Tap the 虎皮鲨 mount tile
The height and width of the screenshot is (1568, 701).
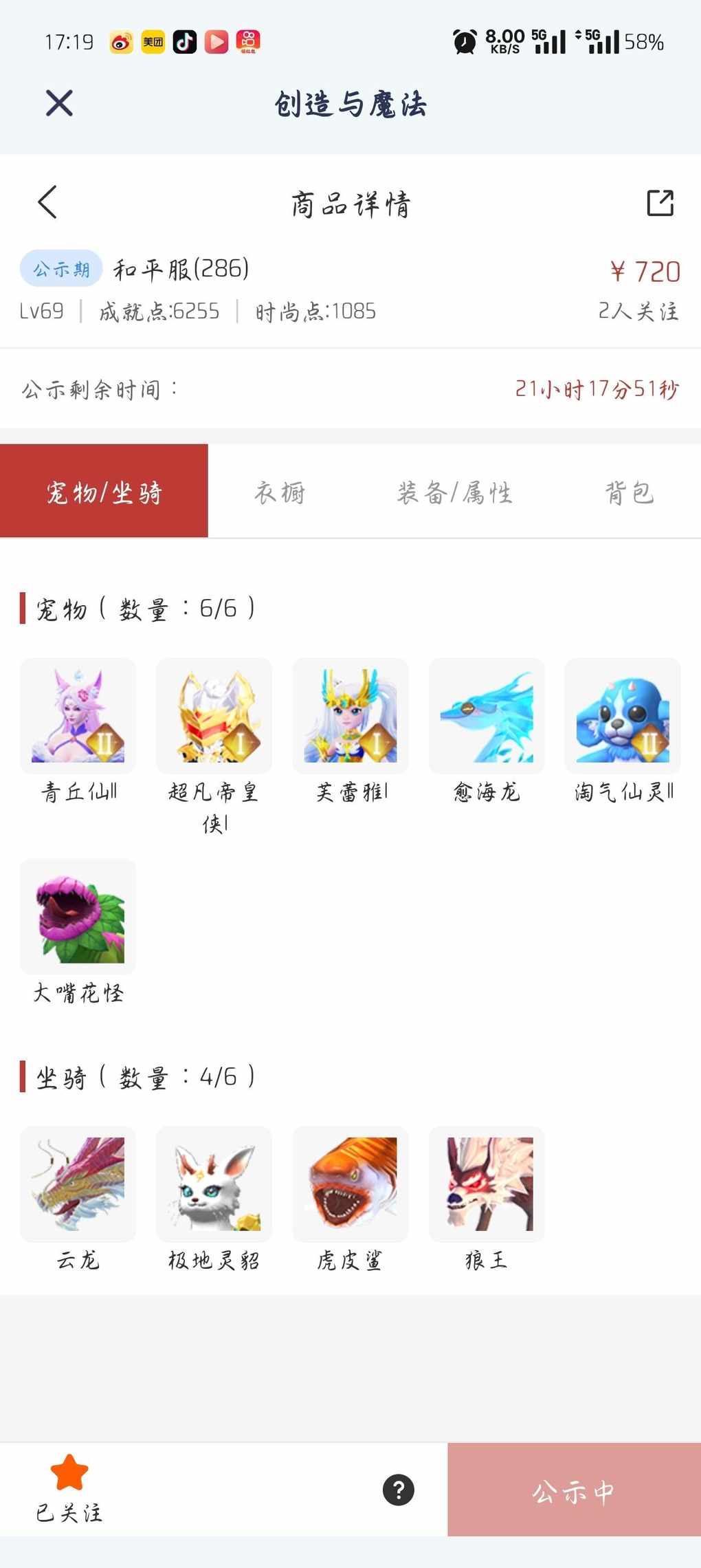point(350,1184)
